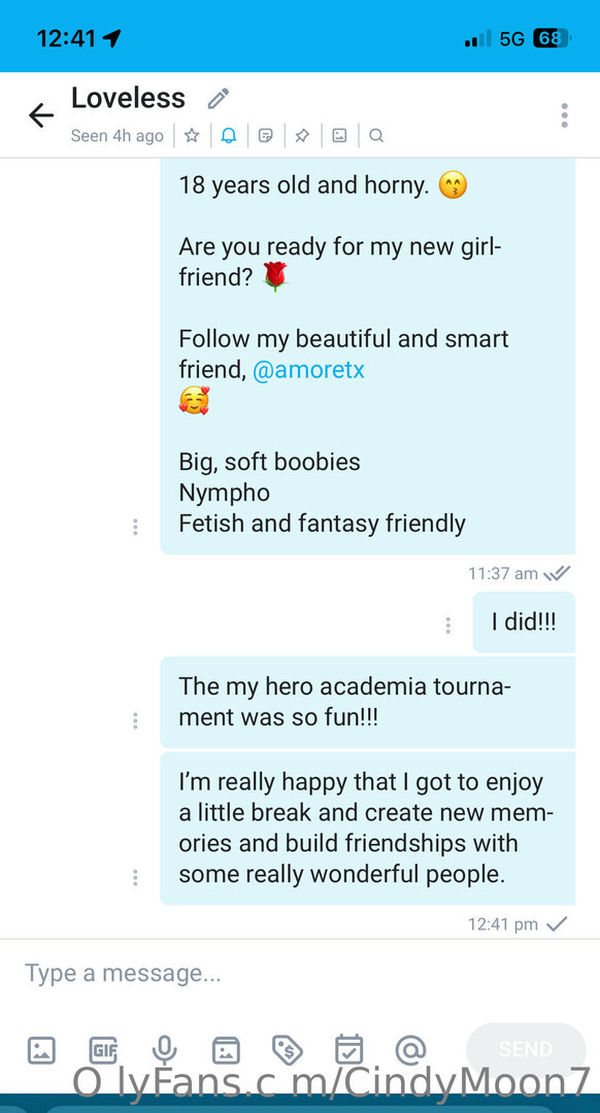Open options for the "I did!!!" message

tap(448, 625)
